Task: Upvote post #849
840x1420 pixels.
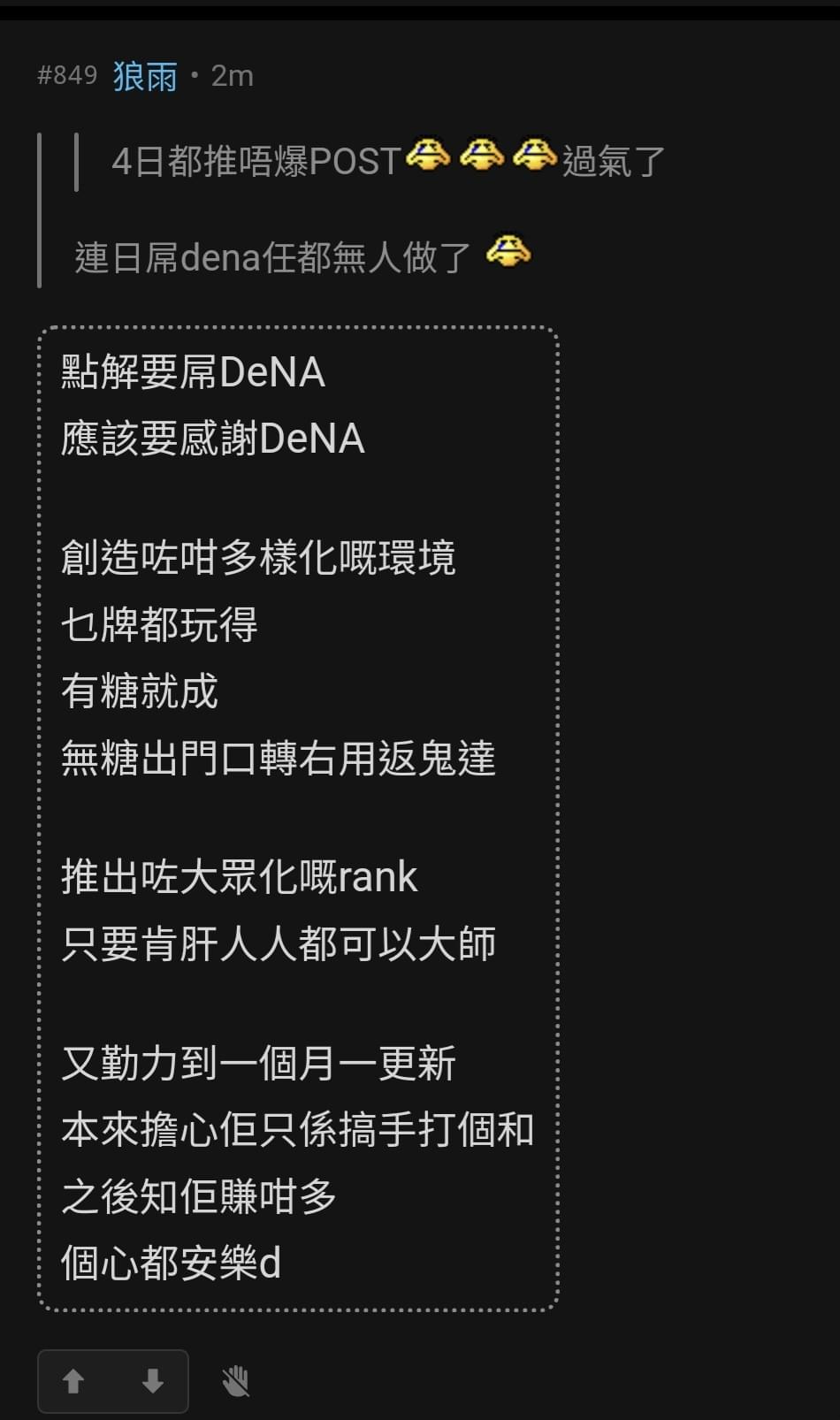Action: [73, 1381]
